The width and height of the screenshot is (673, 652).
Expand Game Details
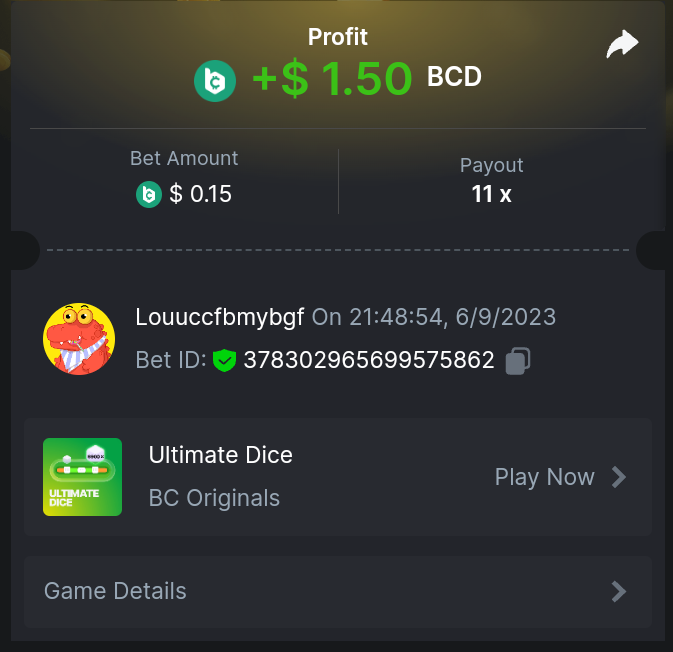(x=337, y=591)
